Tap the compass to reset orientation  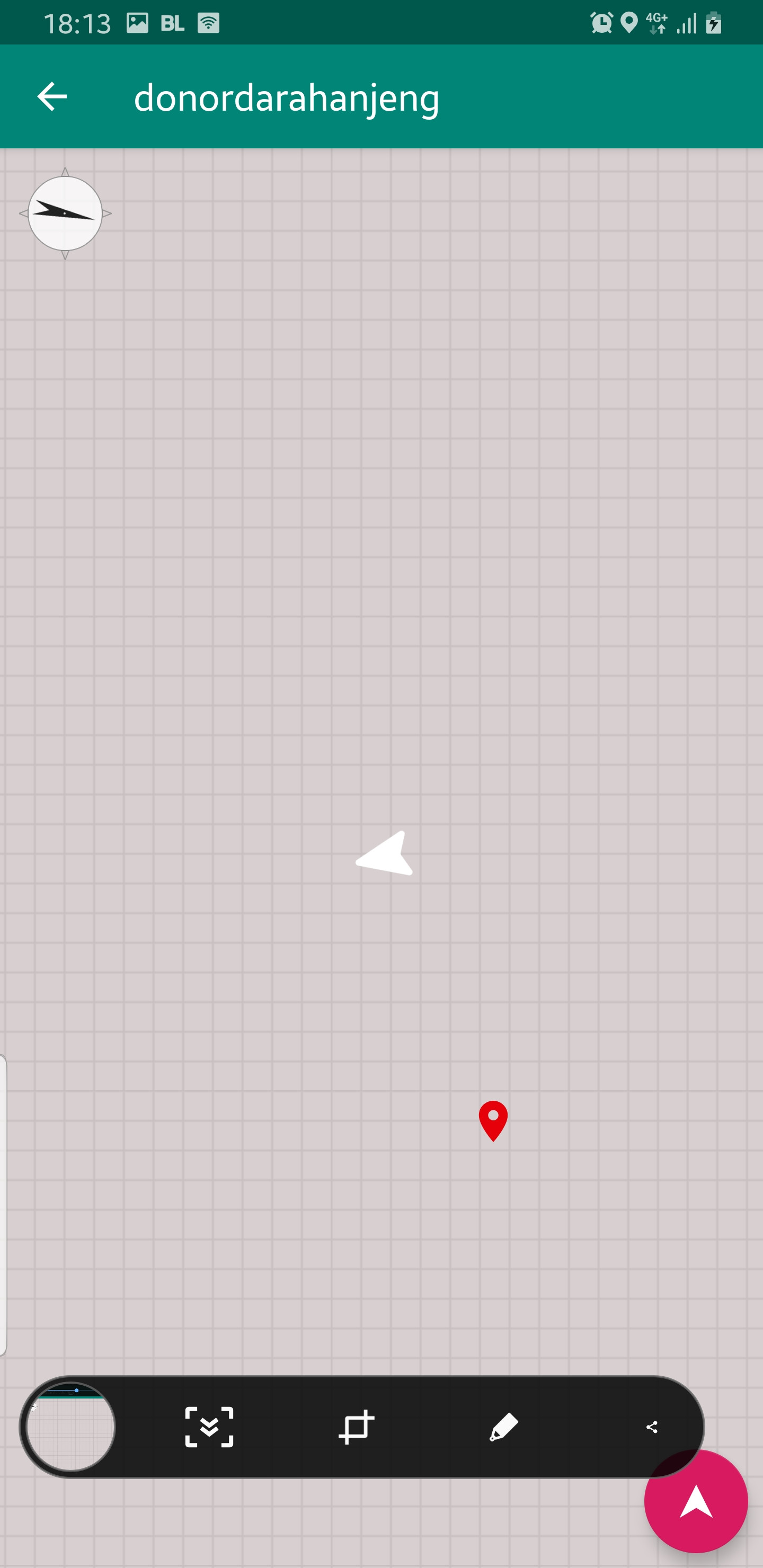tap(65, 213)
